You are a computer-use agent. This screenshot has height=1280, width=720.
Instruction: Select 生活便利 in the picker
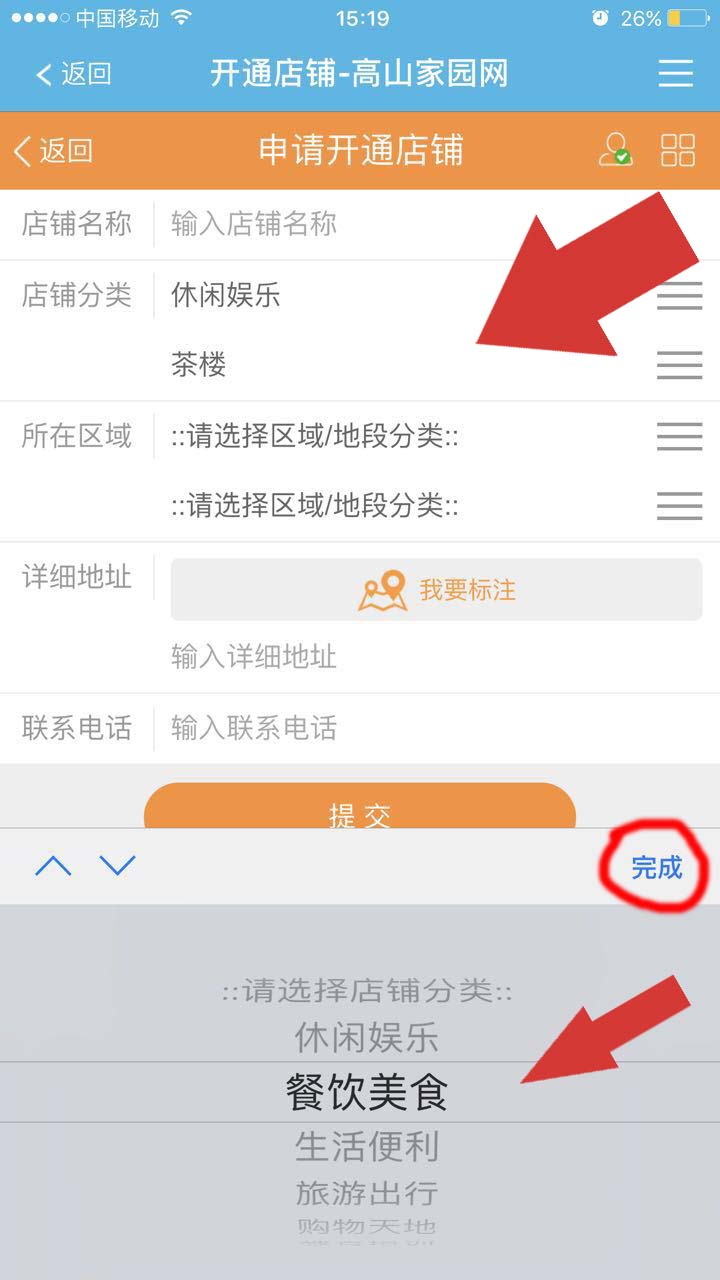[367, 1147]
